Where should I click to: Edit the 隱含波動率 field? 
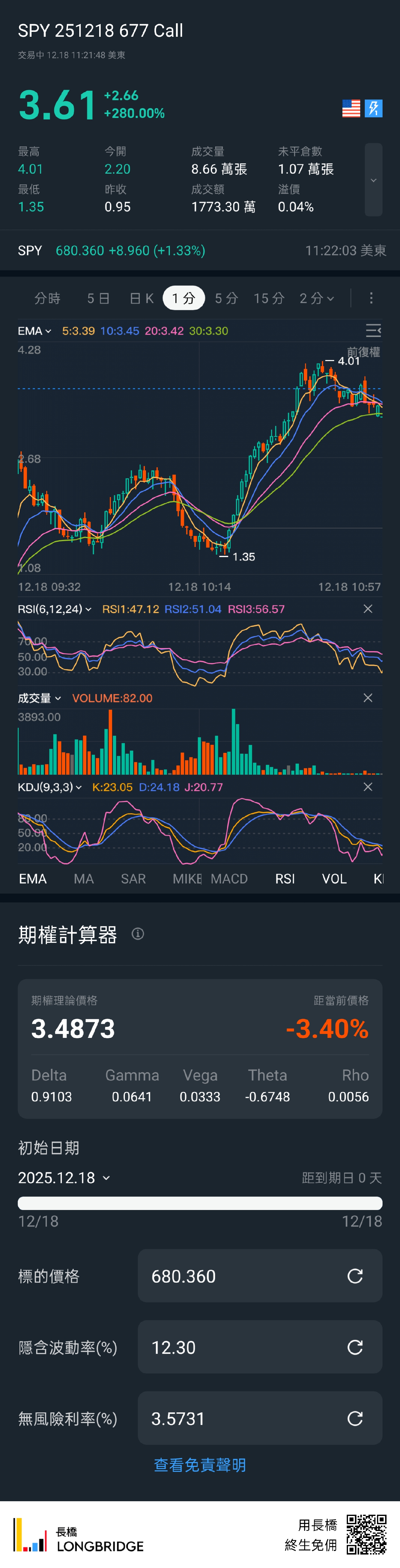243,1347
